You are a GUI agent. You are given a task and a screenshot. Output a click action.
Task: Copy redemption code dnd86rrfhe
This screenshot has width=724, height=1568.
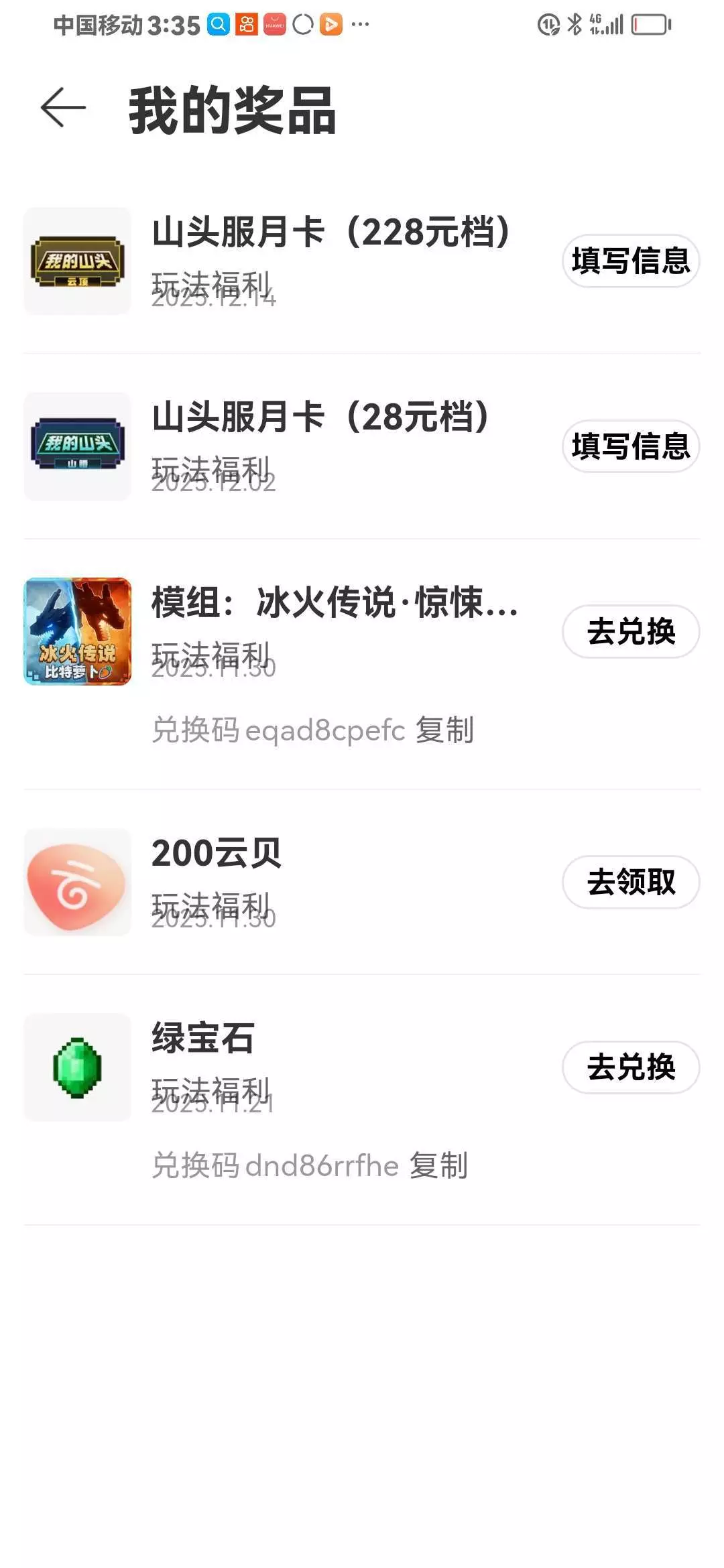439,1165
